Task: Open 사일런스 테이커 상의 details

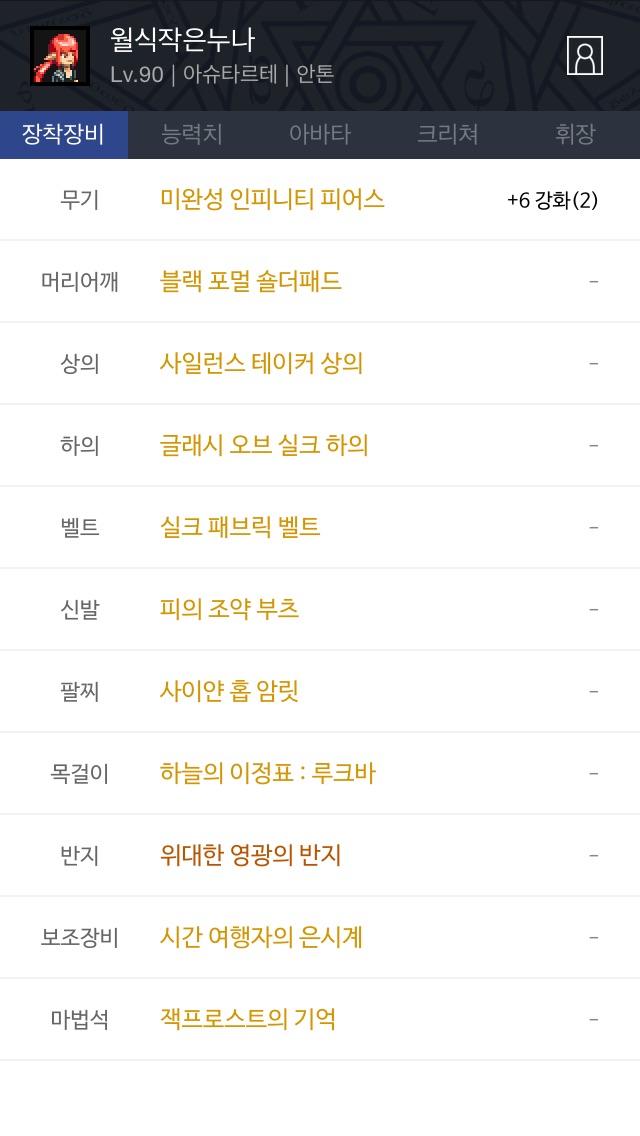Action: pyautogui.click(x=261, y=363)
